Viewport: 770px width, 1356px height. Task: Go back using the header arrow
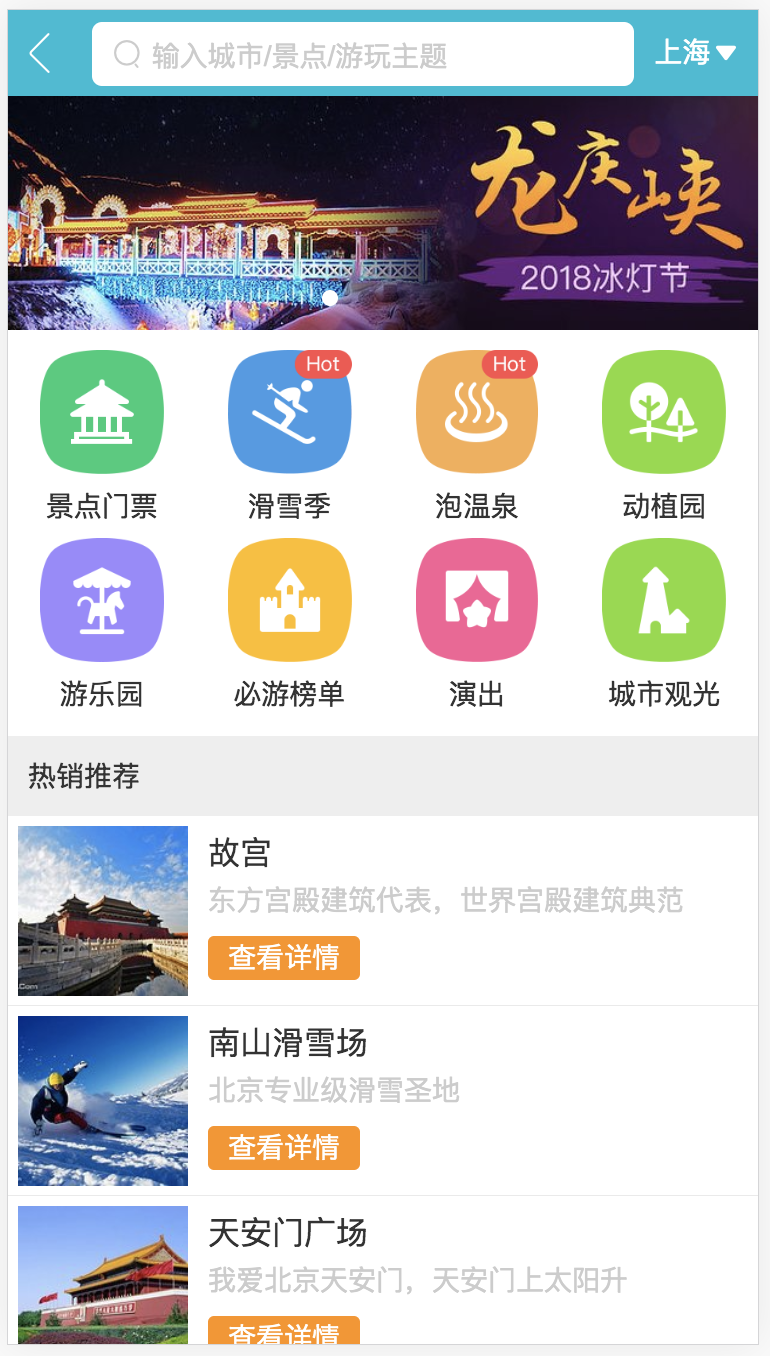[40, 54]
